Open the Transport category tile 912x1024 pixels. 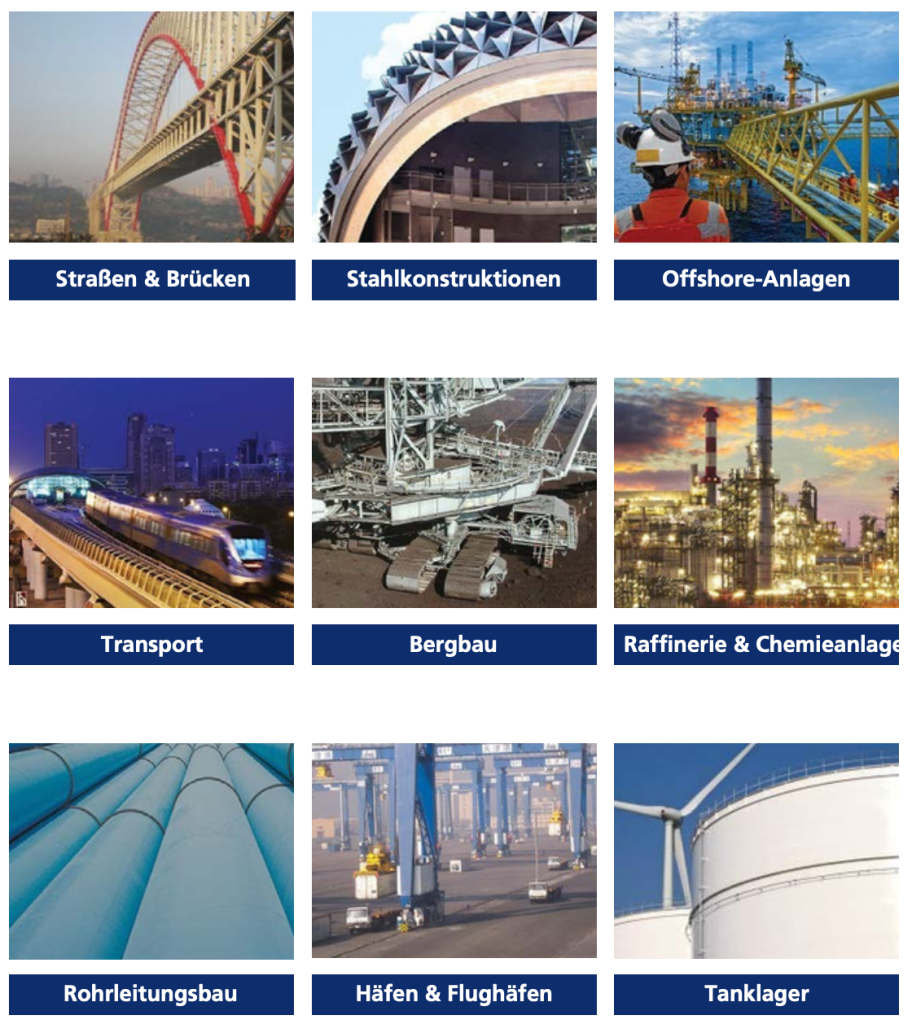click(152, 644)
